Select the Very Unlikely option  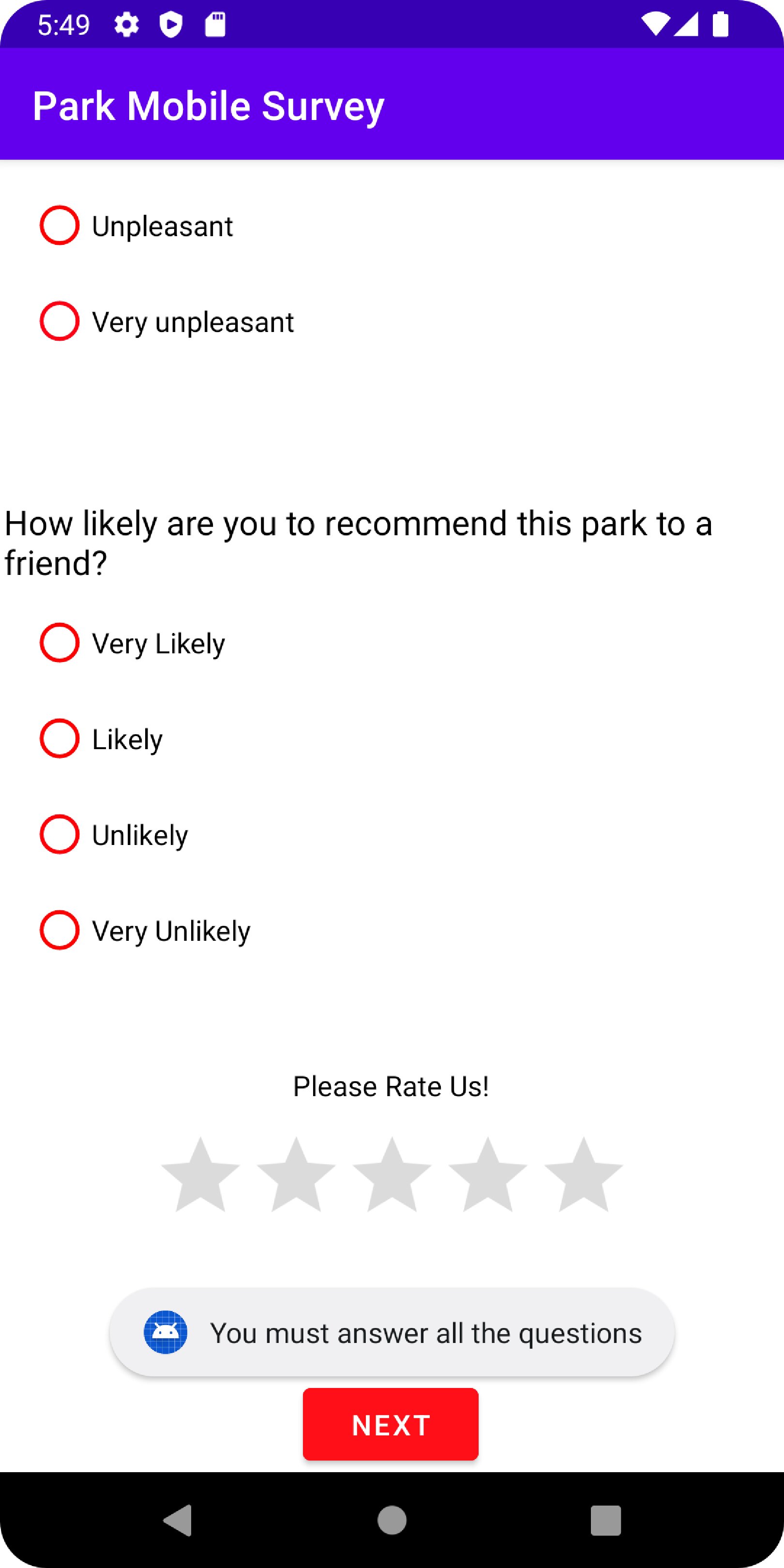[x=60, y=930]
